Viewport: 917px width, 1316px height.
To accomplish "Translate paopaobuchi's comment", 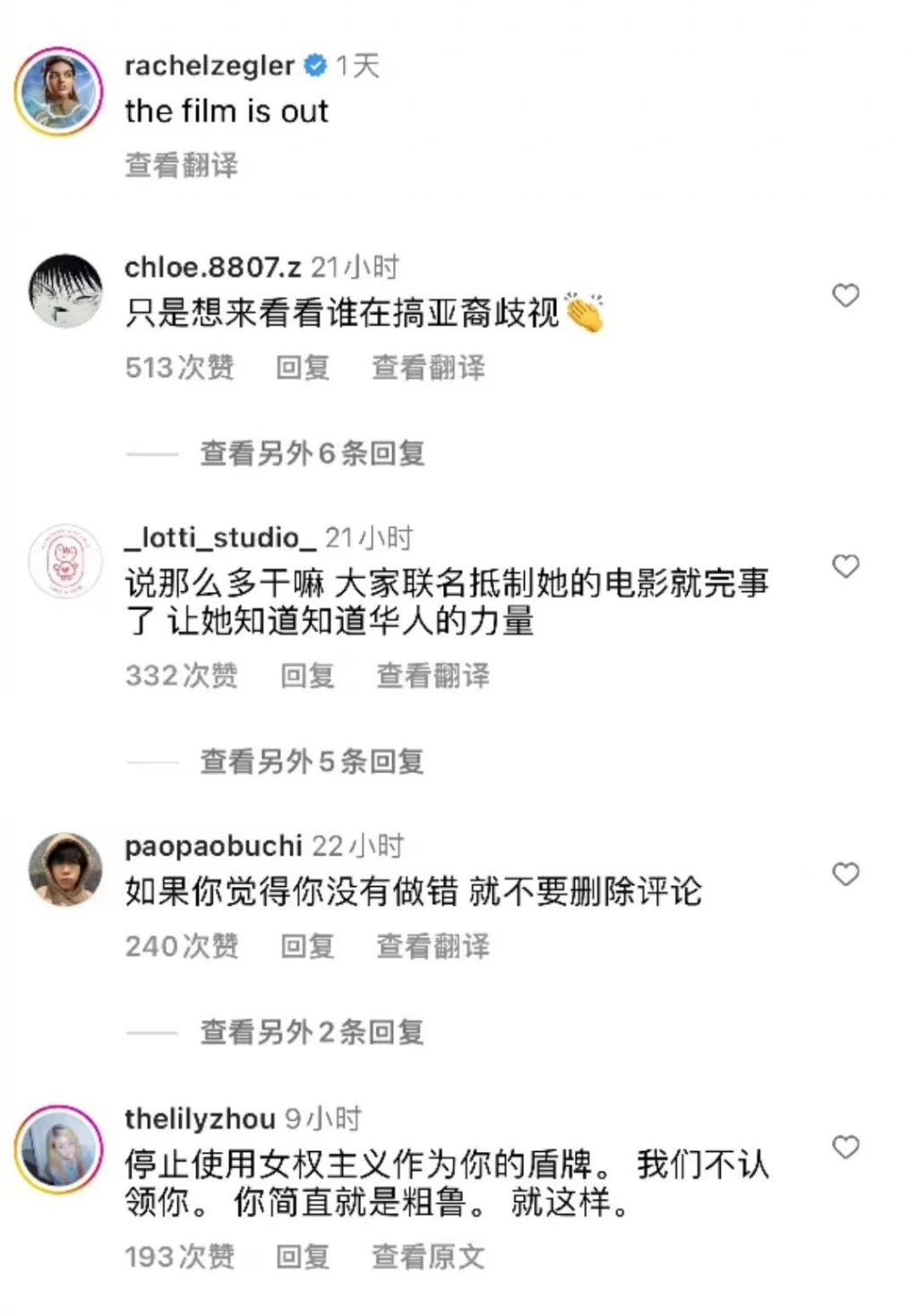I will [433, 946].
